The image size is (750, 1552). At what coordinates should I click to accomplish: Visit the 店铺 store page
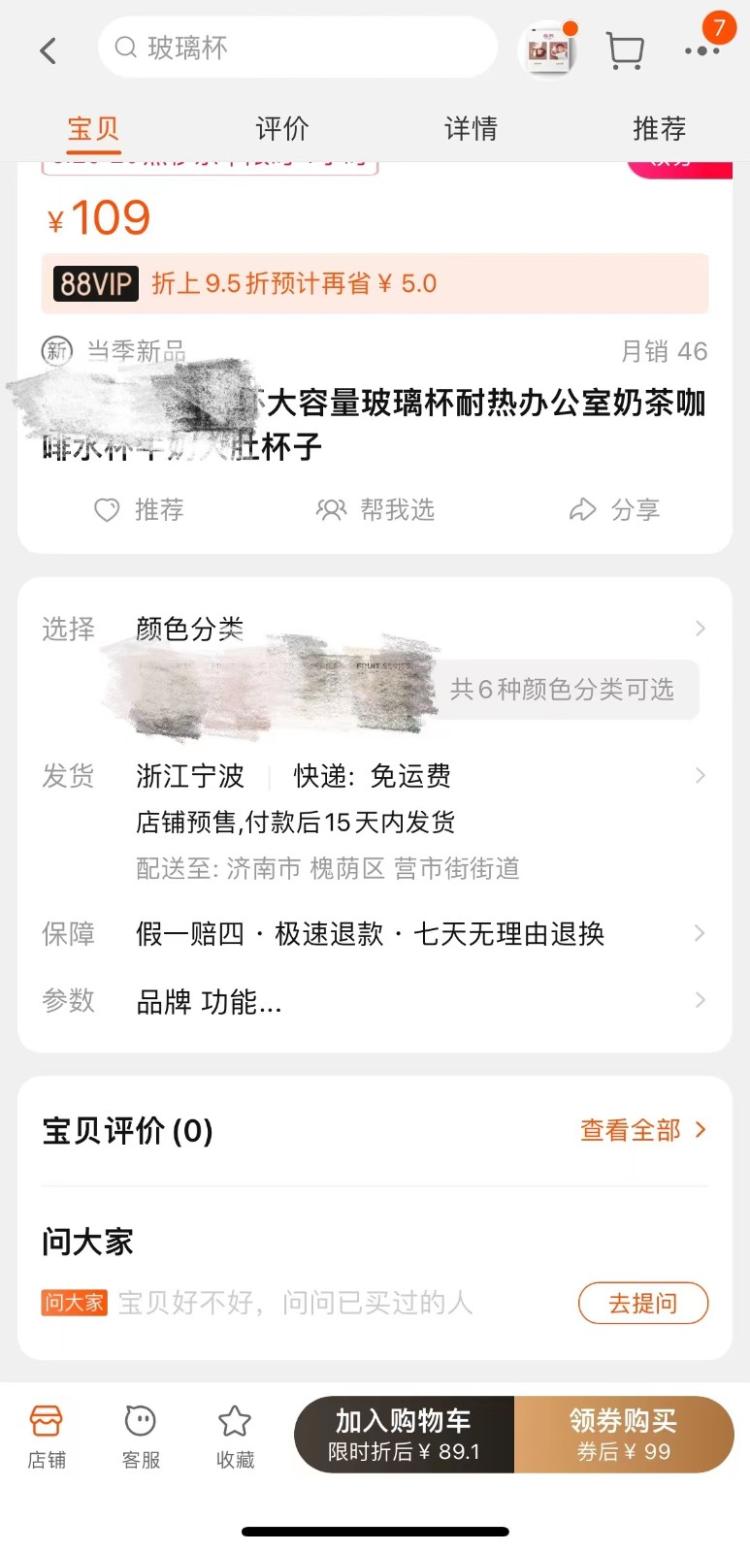tap(46, 1436)
